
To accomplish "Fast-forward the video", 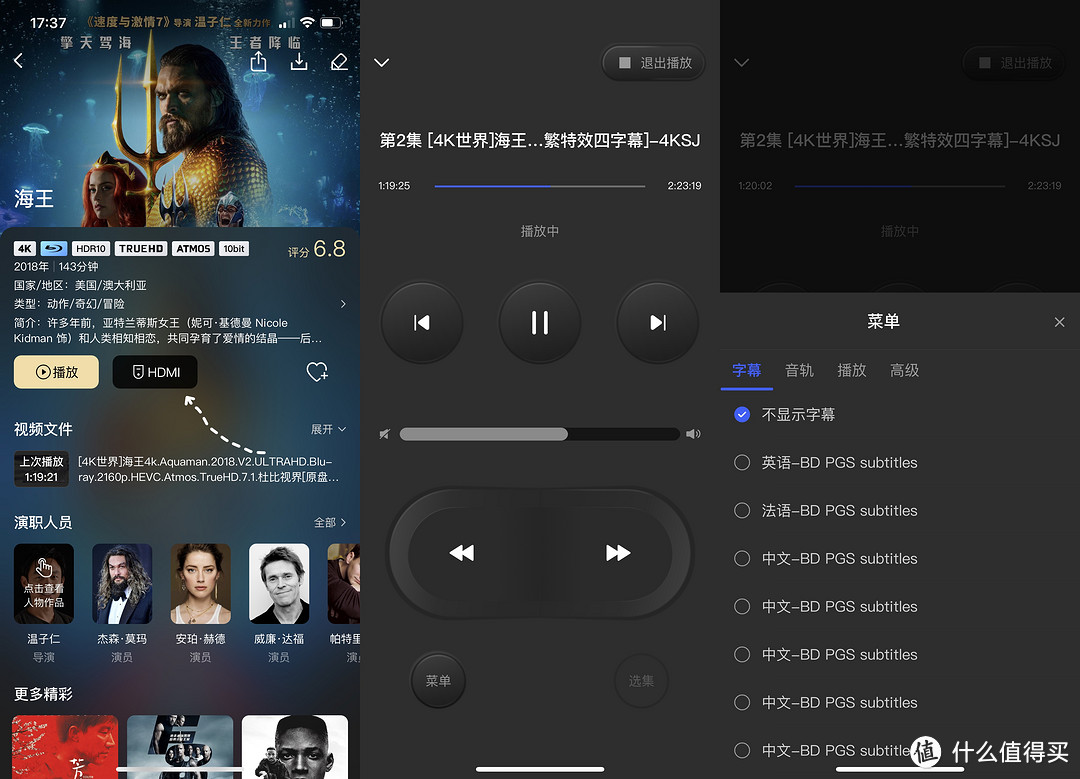I will click(618, 553).
